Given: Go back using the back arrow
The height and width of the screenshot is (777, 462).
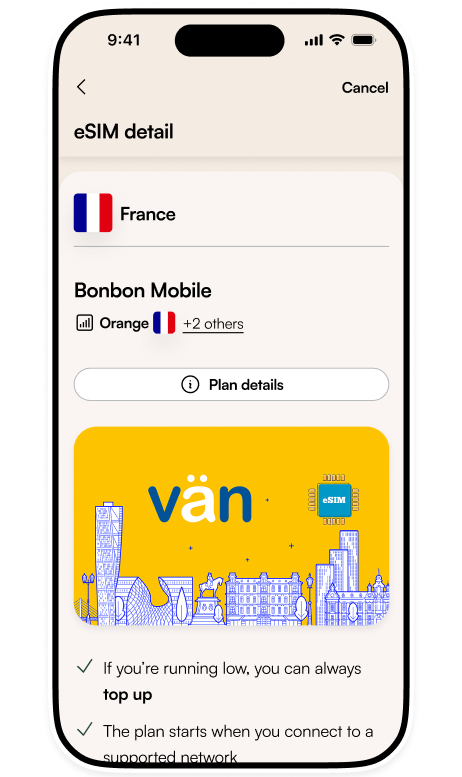Looking at the screenshot, I should 81,87.
